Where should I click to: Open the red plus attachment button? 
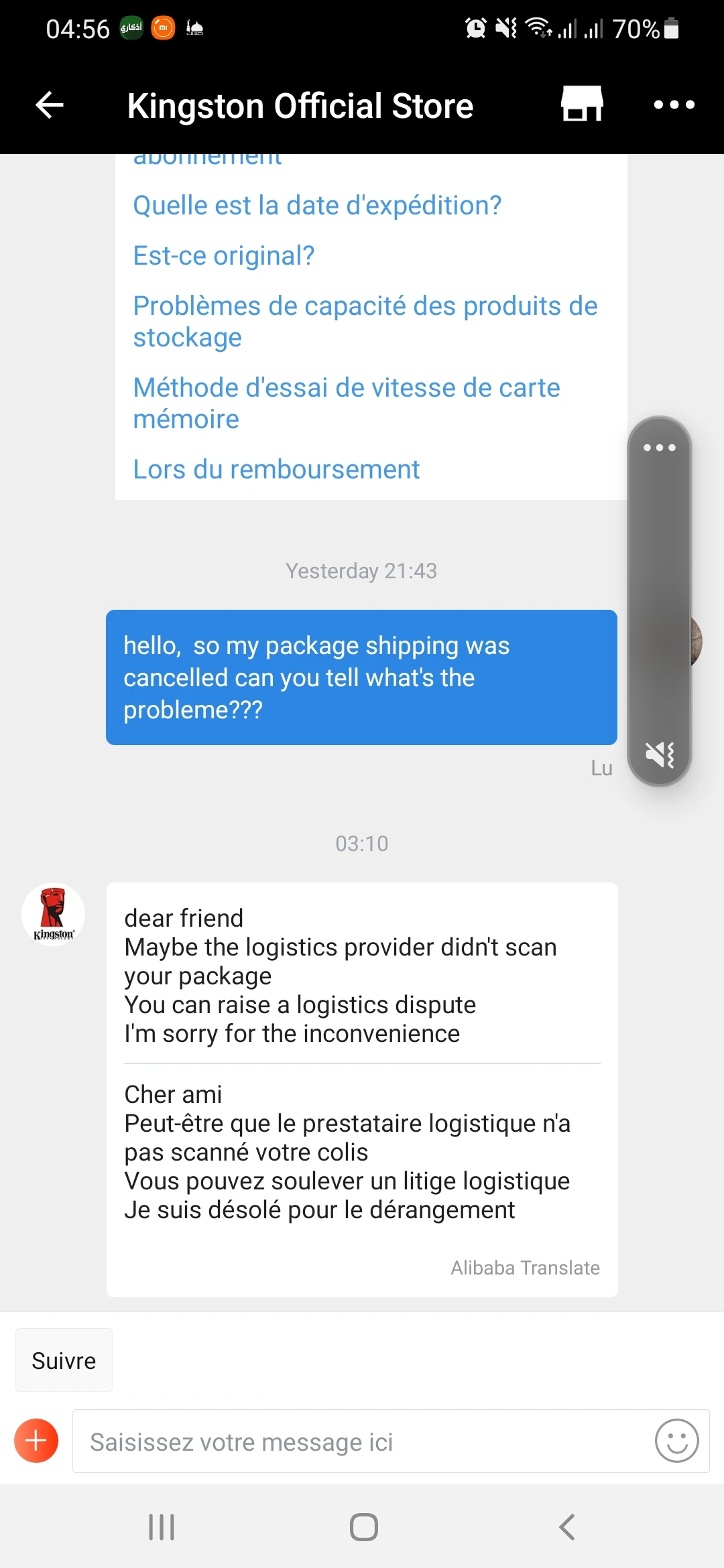[x=36, y=1441]
